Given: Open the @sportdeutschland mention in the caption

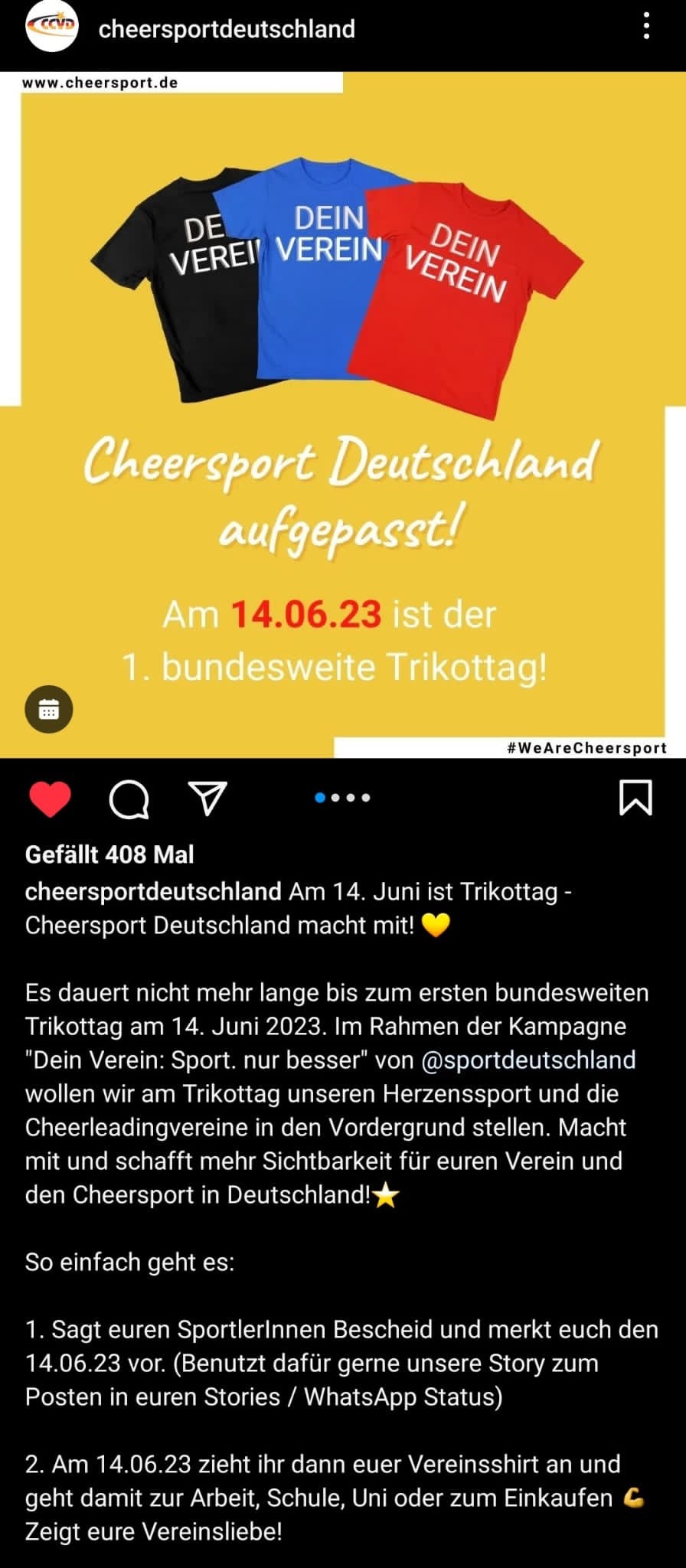Looking at the screenshot, I should click(528, 1060).
